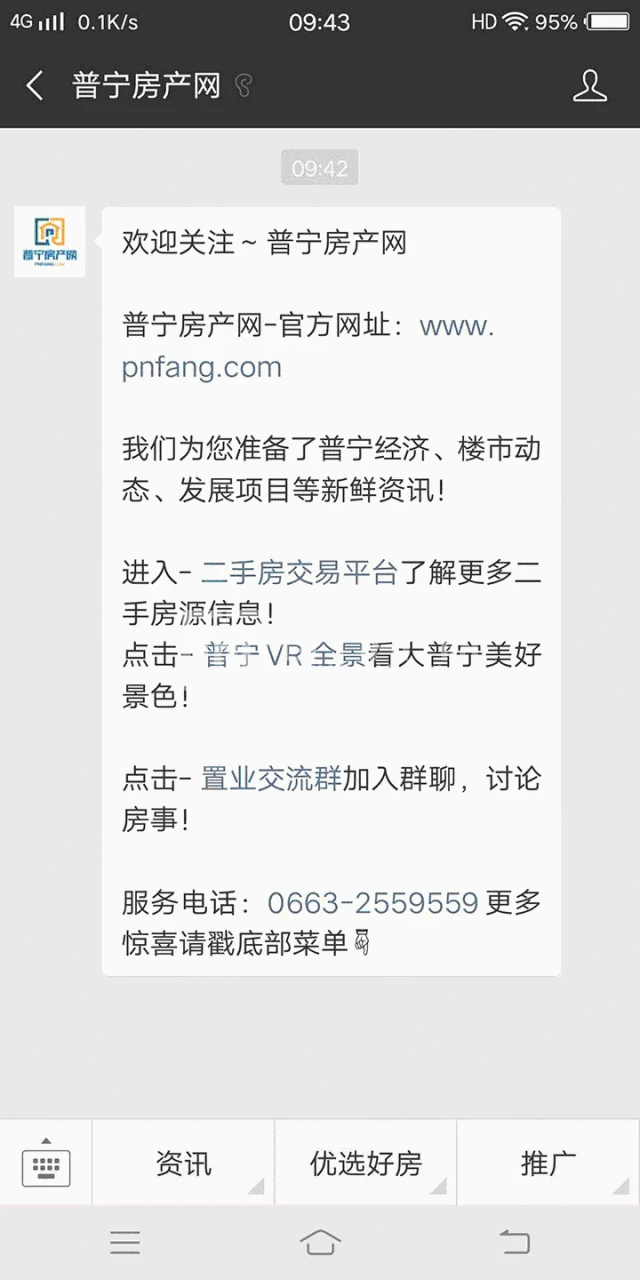640x1280 pixels.
Task: Open the account profile icon
Action: tap(590, 86)
